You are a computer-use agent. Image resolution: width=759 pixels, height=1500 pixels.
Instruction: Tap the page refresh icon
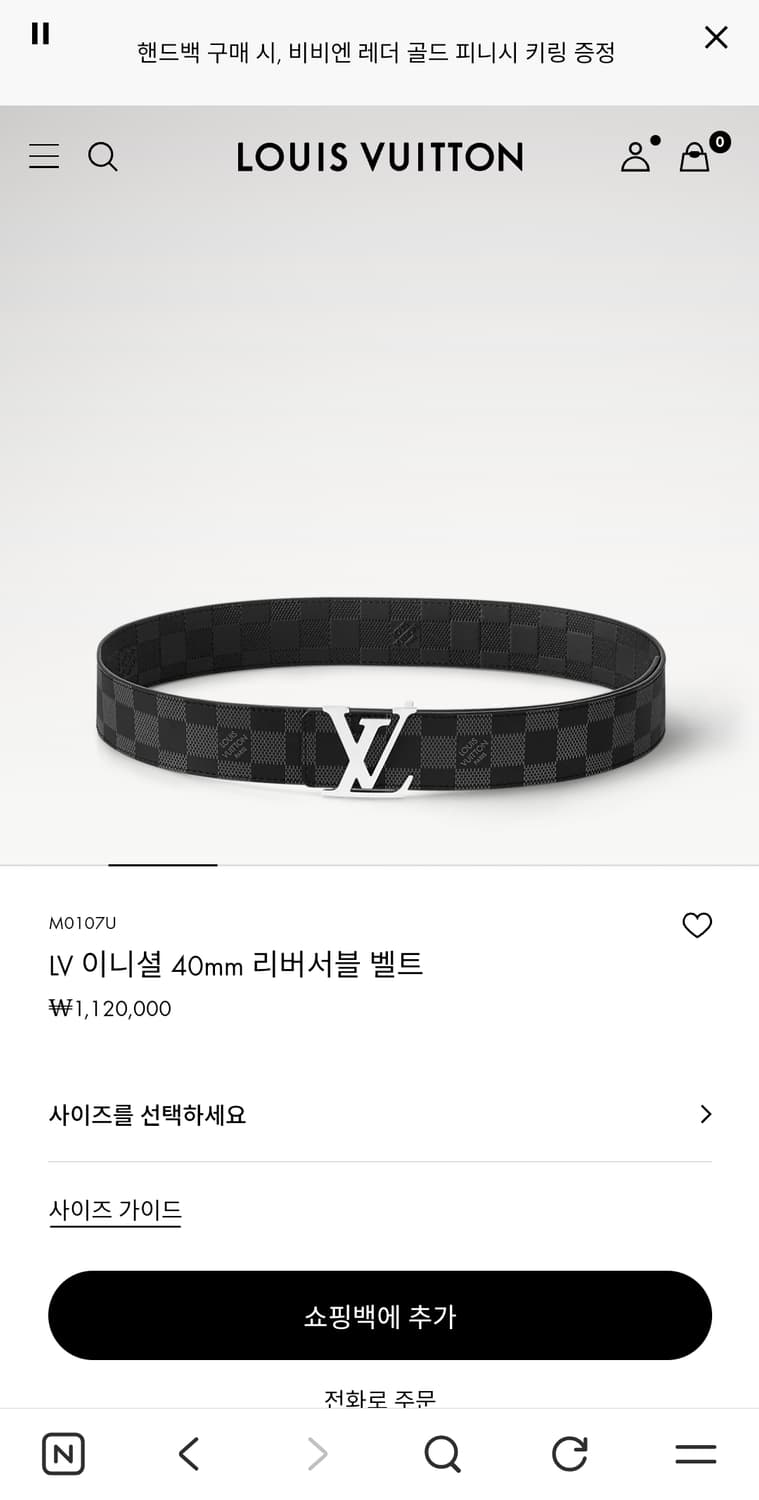[x=569, y=1453]
